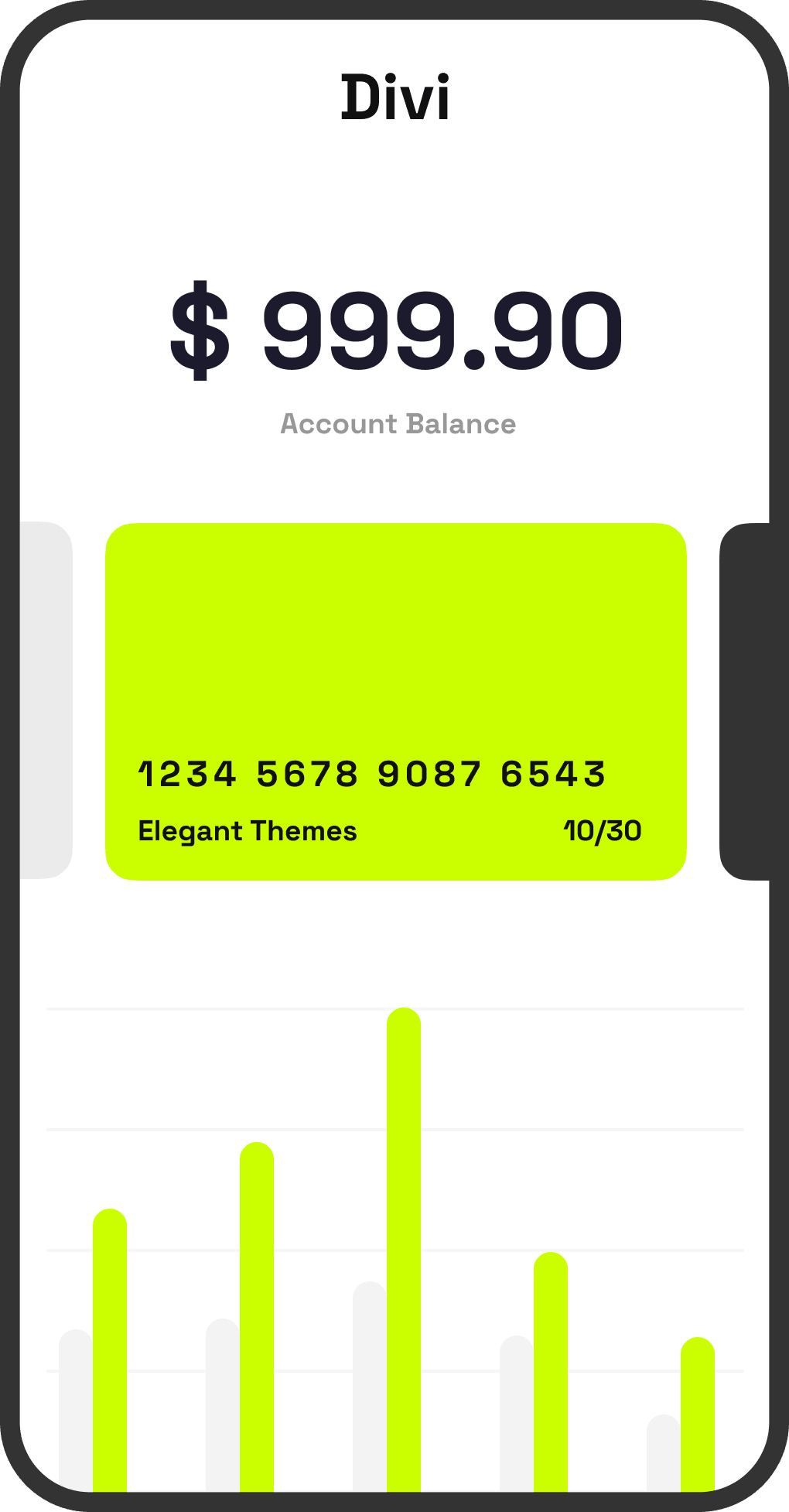
Task: Select the tallest green bar in the chart
Action: pyautogui.click(x=402, y=1238)
